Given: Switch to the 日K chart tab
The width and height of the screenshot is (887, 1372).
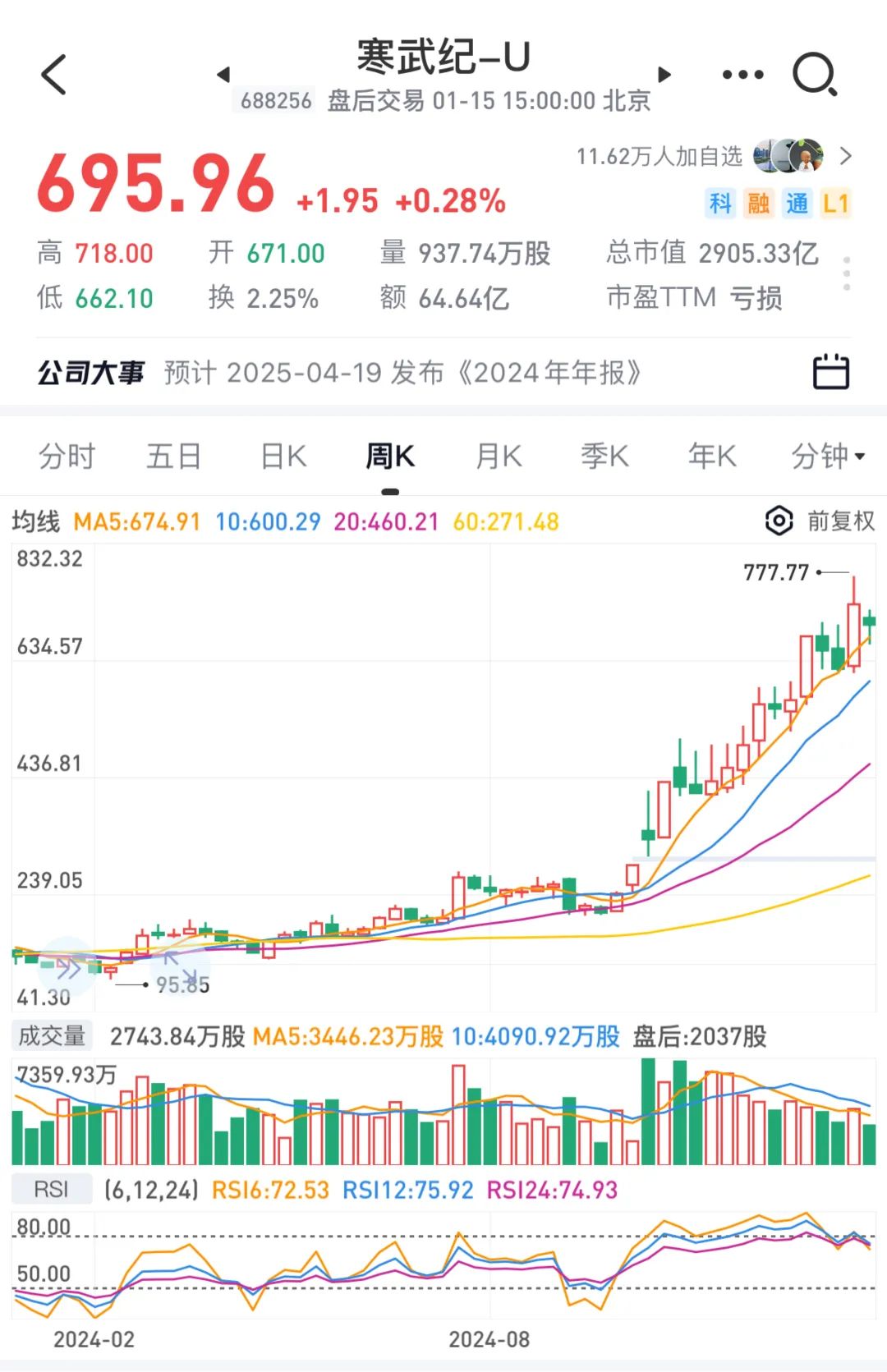Looking at the screenshot, I should (283, 456).
